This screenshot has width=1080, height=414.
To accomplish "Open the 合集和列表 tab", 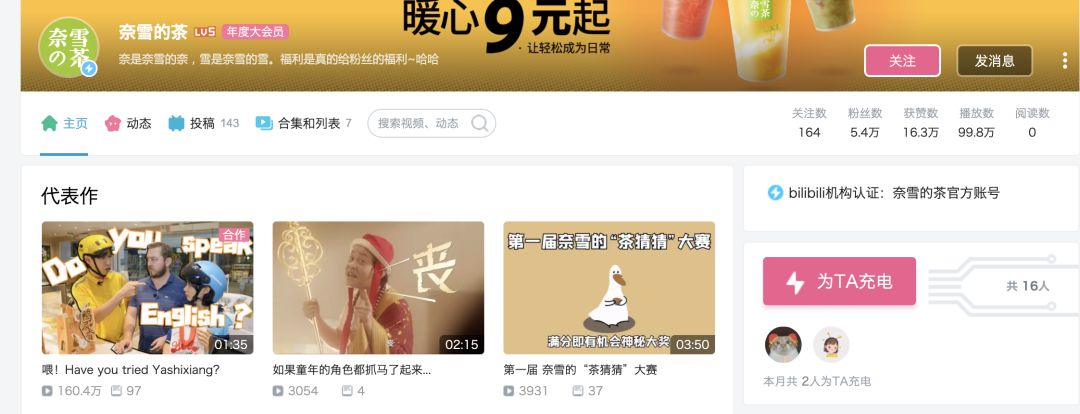I will (303, 124).
